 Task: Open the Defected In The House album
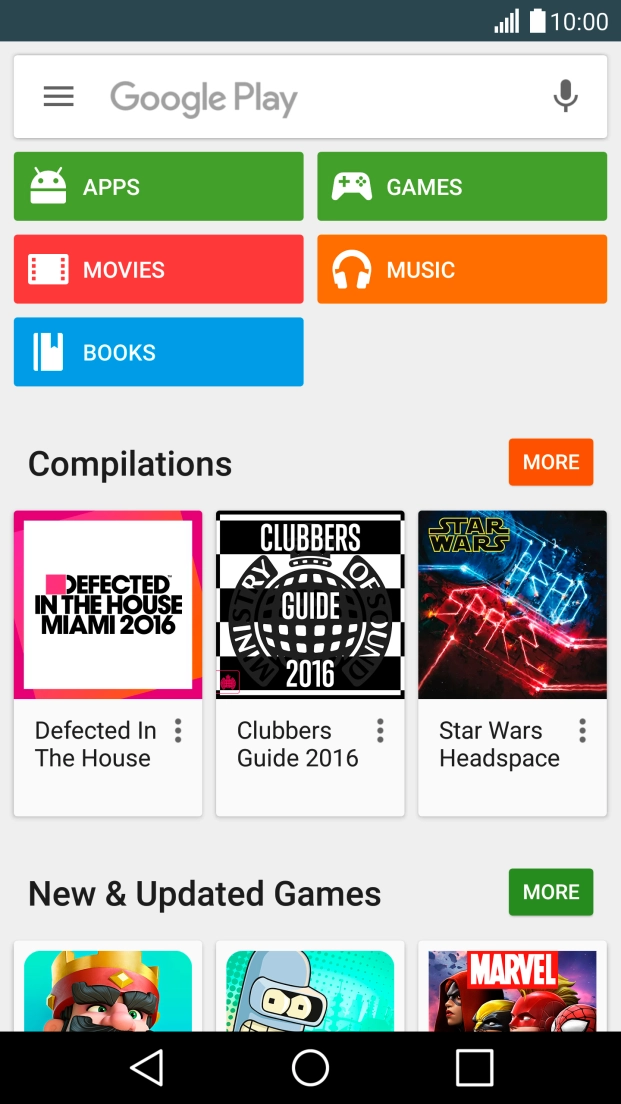(x=108, y=663)
